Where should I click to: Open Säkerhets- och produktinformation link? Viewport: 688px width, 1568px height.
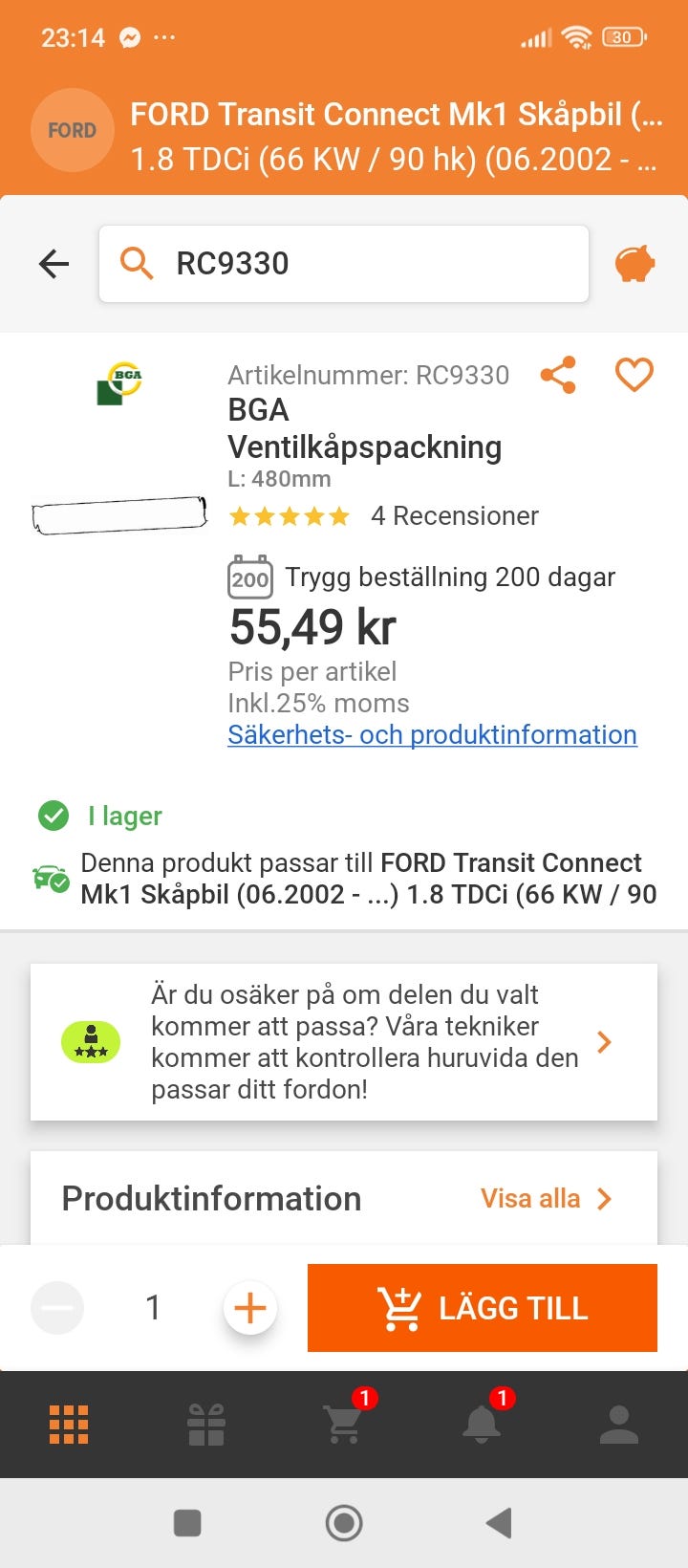click(x=432, y=734)
